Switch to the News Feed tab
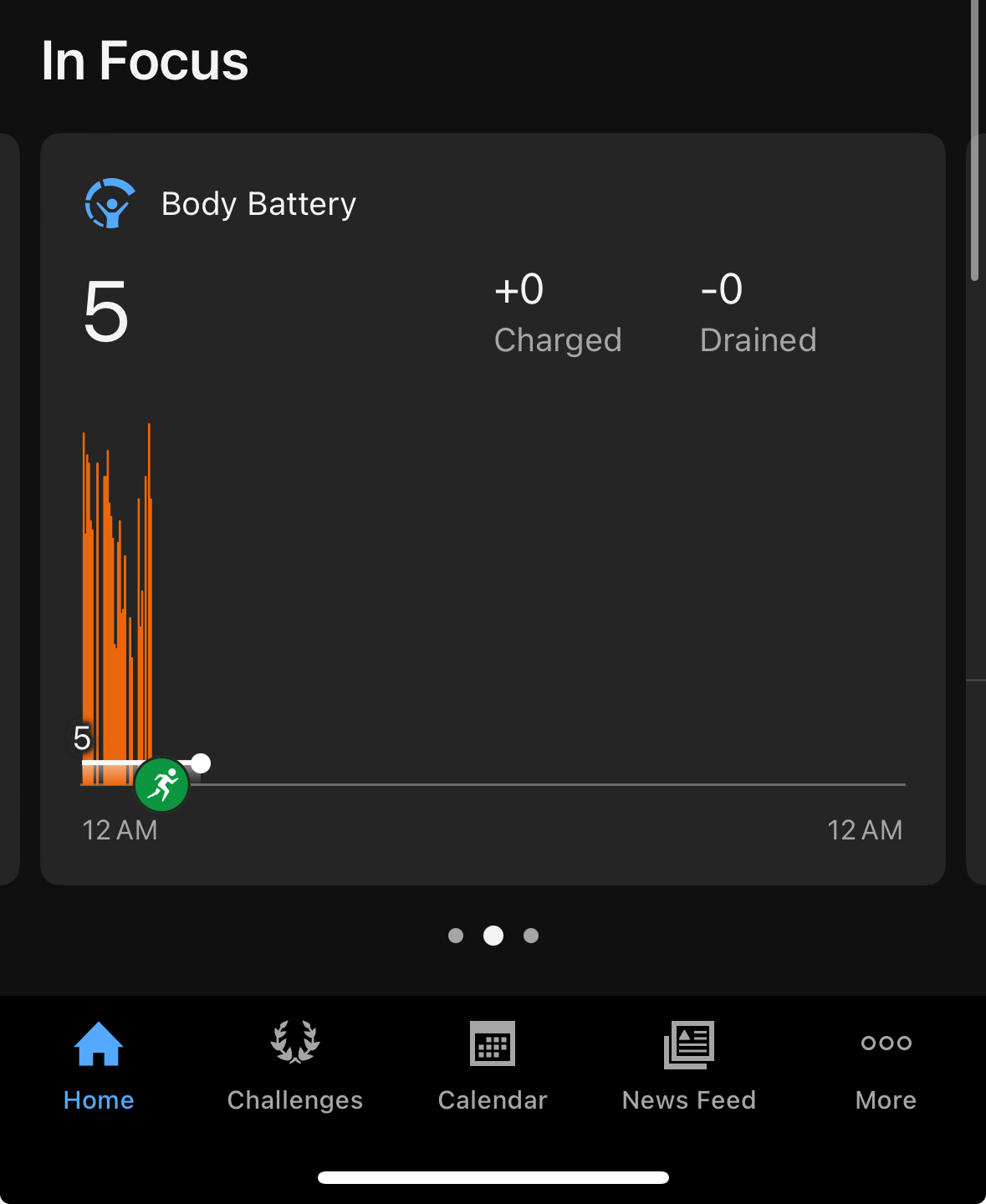The height and width of the screenshot is (1204, 986). [689, 1067]
